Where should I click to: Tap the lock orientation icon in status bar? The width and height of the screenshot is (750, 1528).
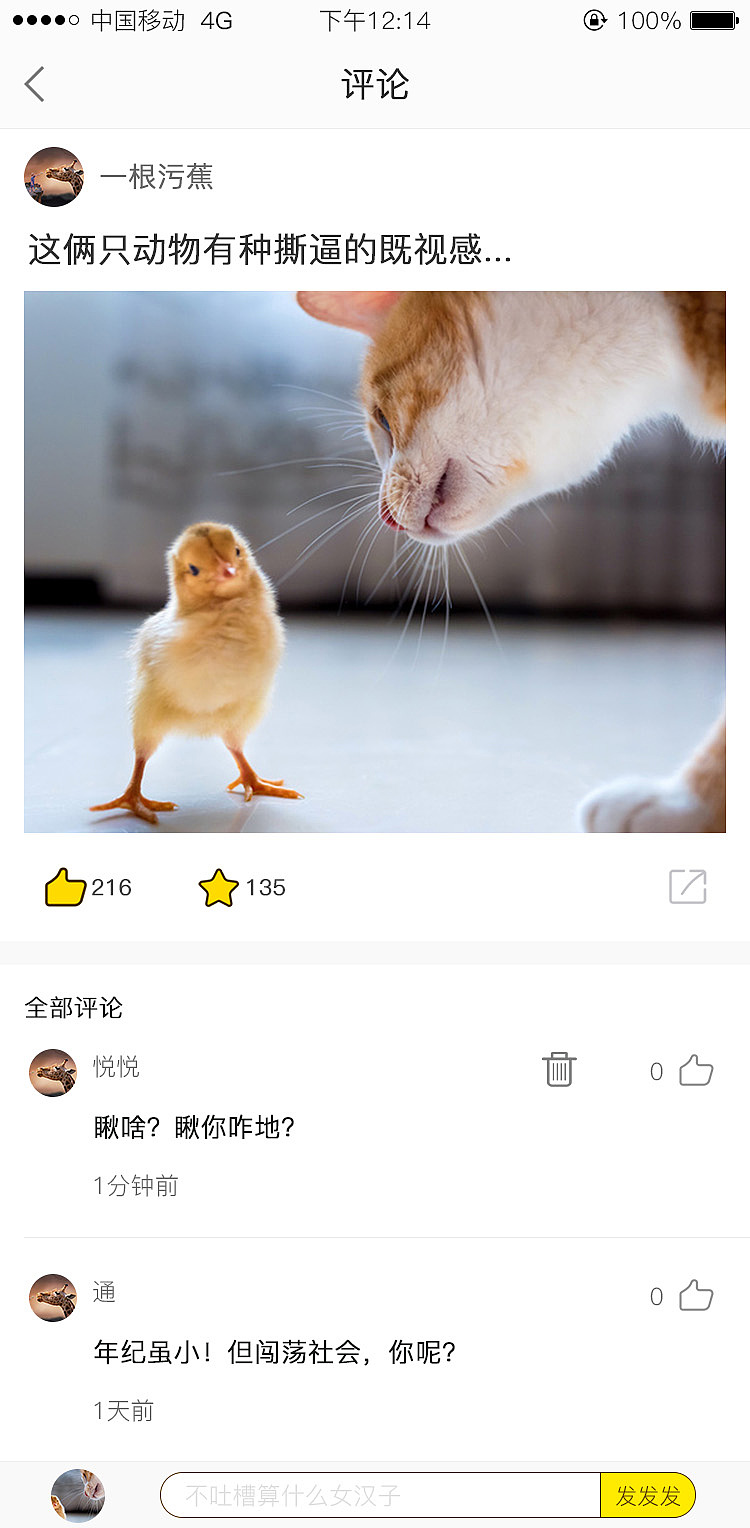[x=594, y=20]
